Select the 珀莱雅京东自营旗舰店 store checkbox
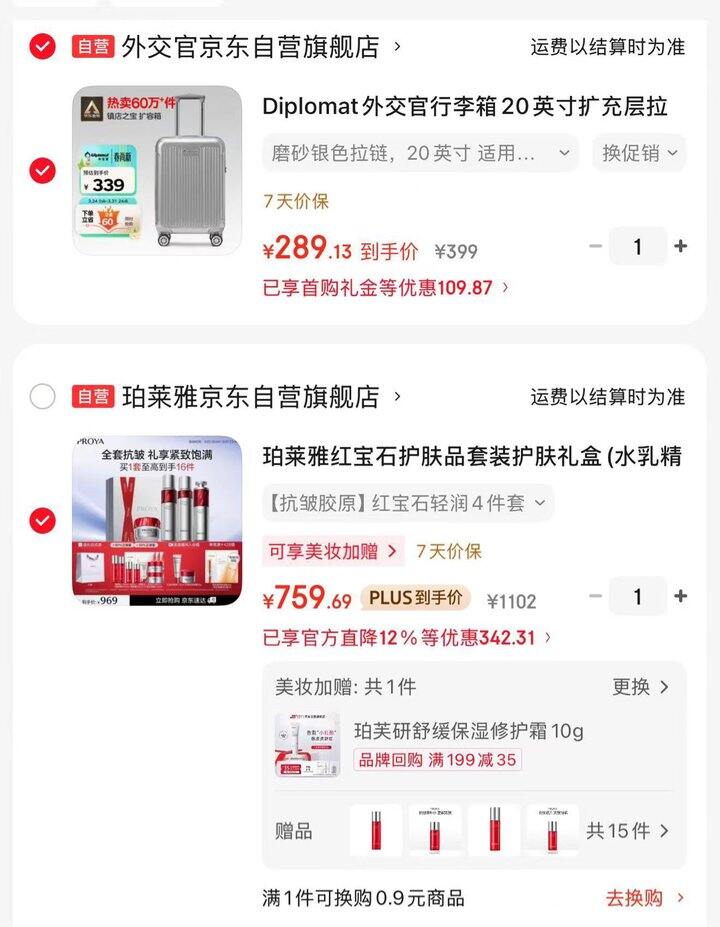Viewport: 720px width, 927px height. tap(43, 396)
